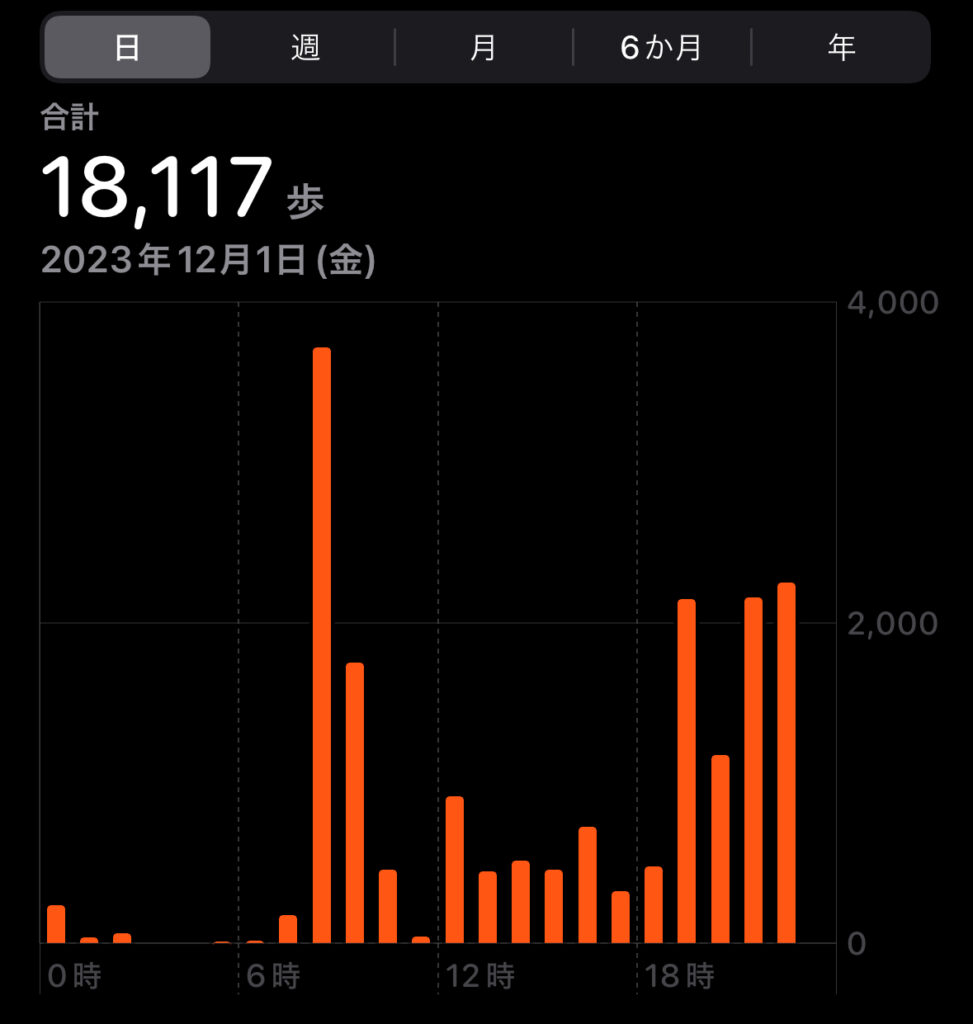Show the 6か月 step chart

tap(661, 47)
